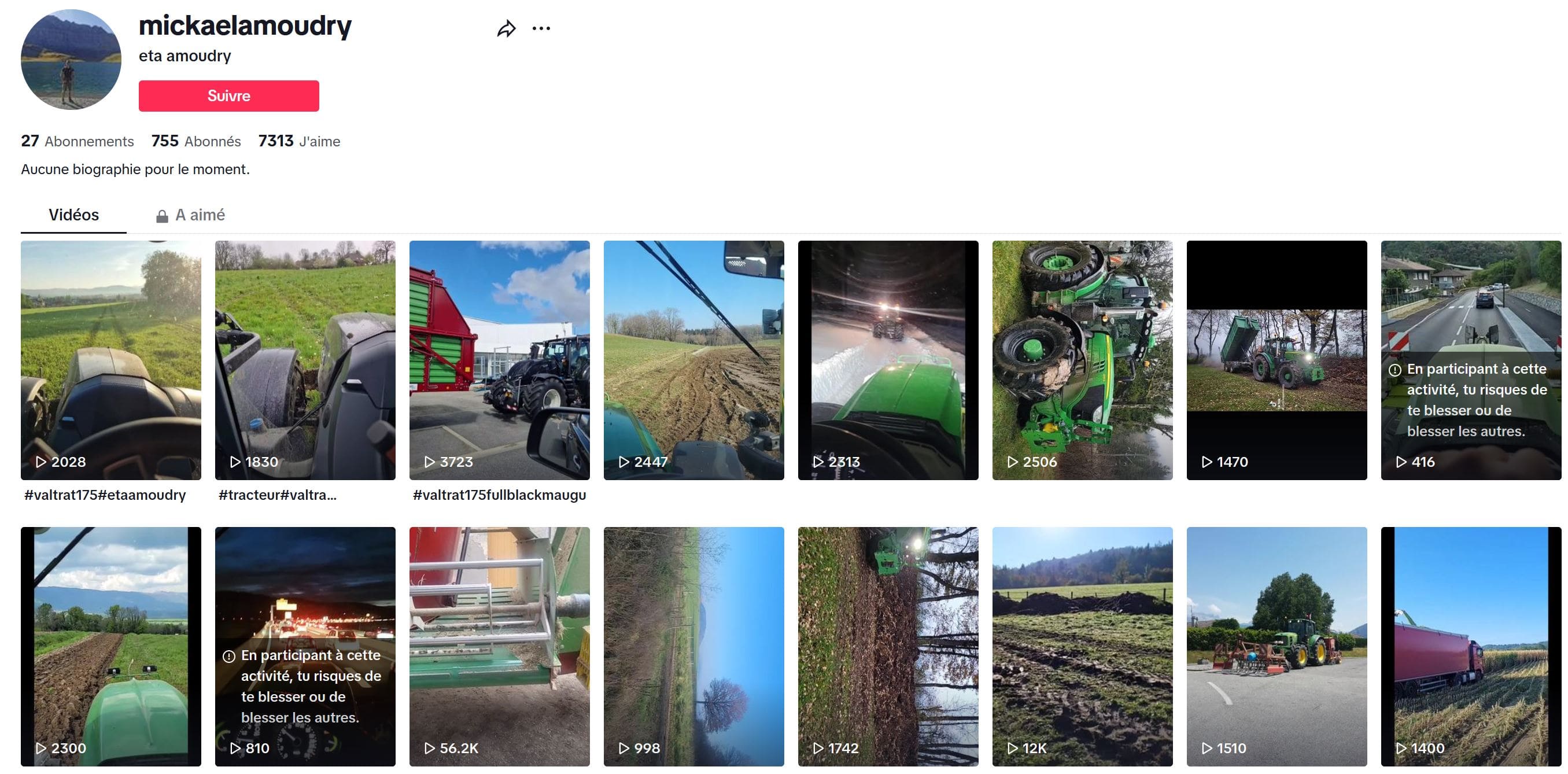The width and height of the screenshot is (1568, 774).
Task: Follow mickaelamoudry with the Suivre button
Action: (228, 95)
